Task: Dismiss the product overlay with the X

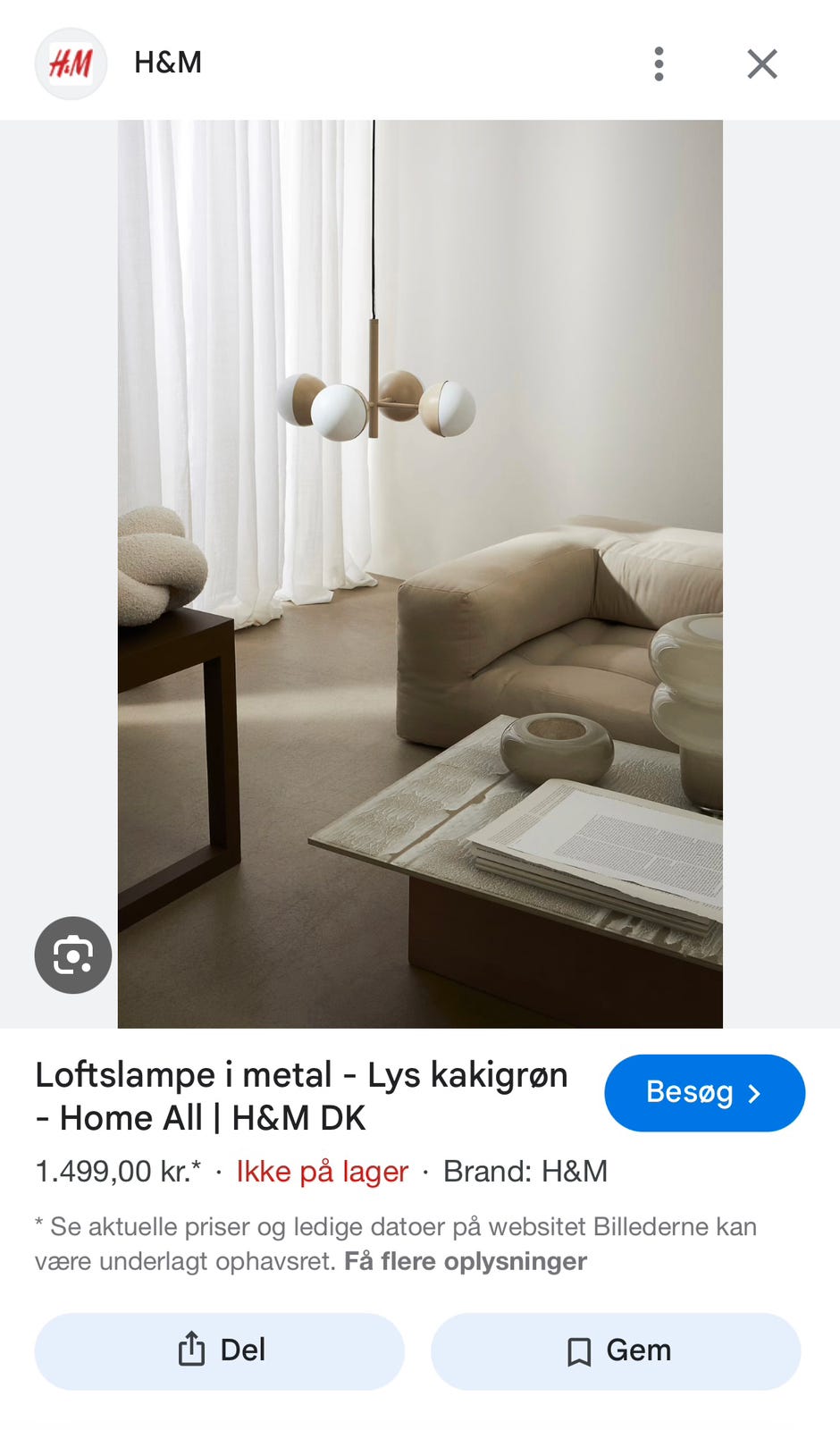Action: pos(762,63)
